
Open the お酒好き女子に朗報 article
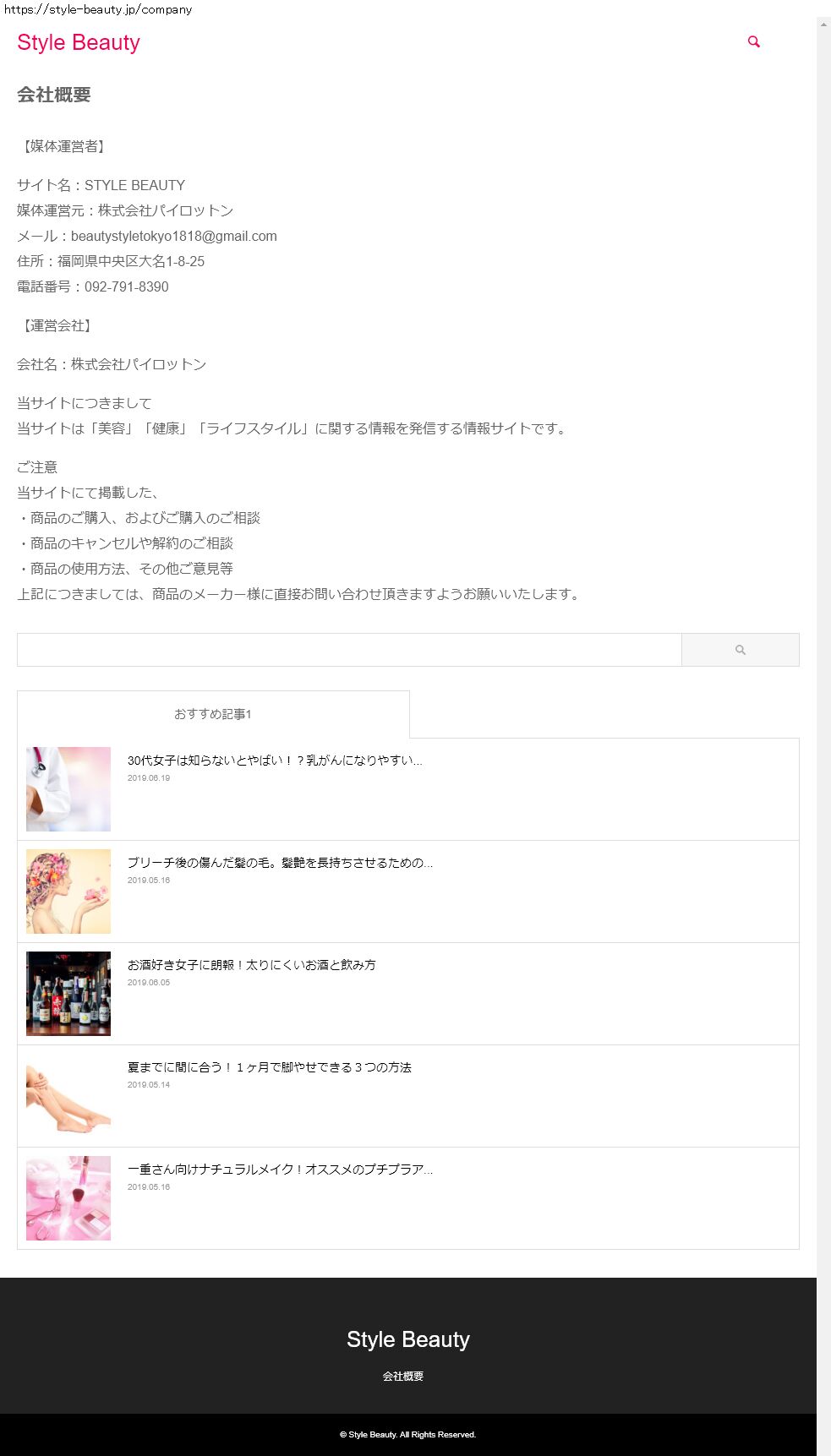[x=251, y=965]
